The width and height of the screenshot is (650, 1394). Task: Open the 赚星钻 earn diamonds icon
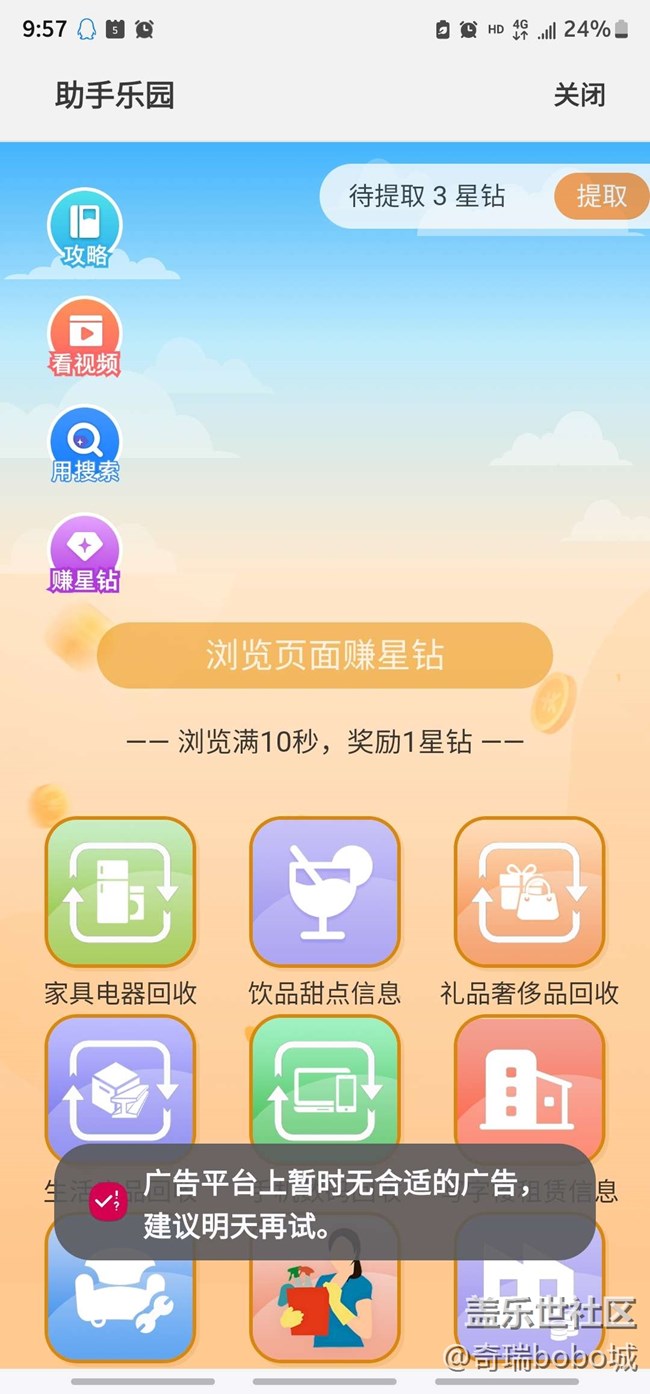pos(85,553)
